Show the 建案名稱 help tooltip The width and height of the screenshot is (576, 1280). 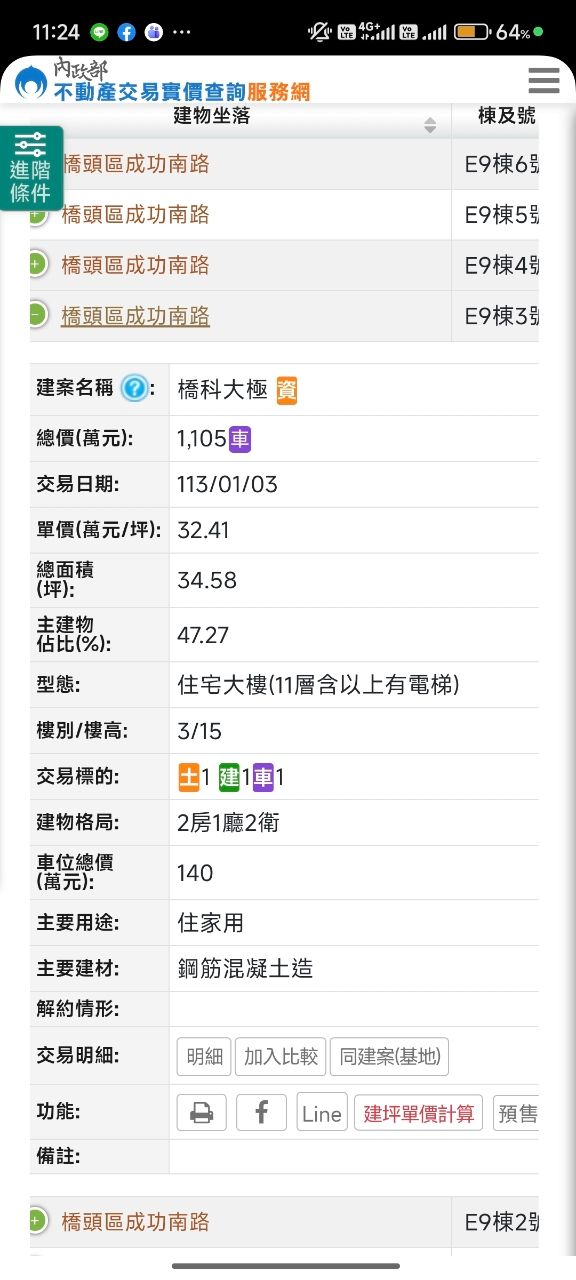134,388
